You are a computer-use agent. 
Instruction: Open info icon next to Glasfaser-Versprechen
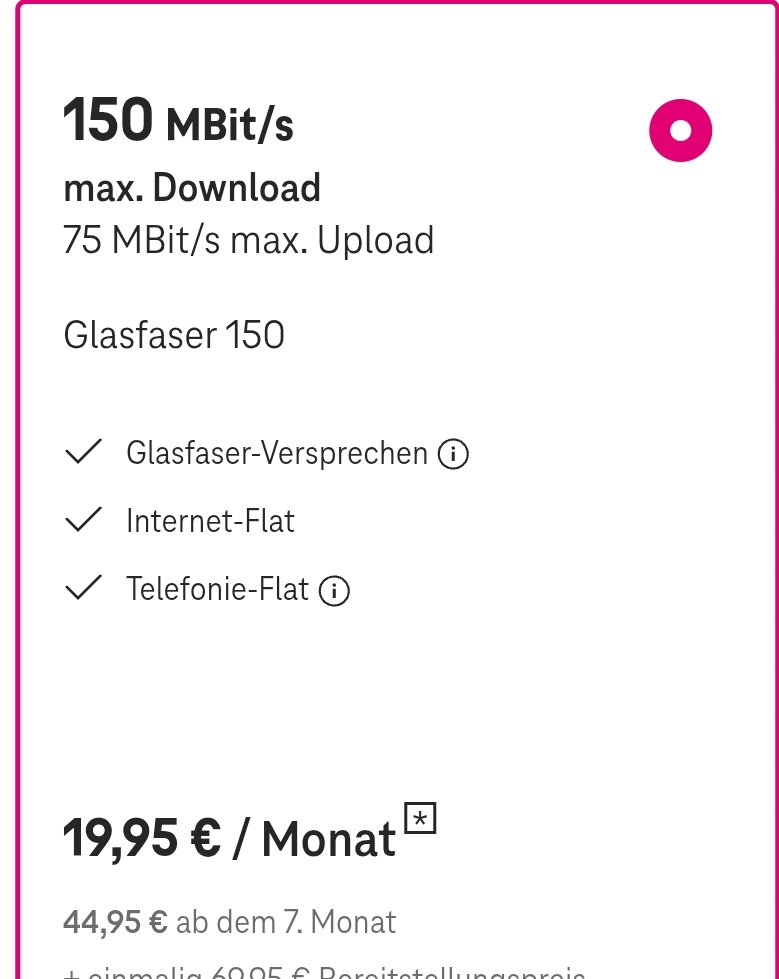pos(453,454)
